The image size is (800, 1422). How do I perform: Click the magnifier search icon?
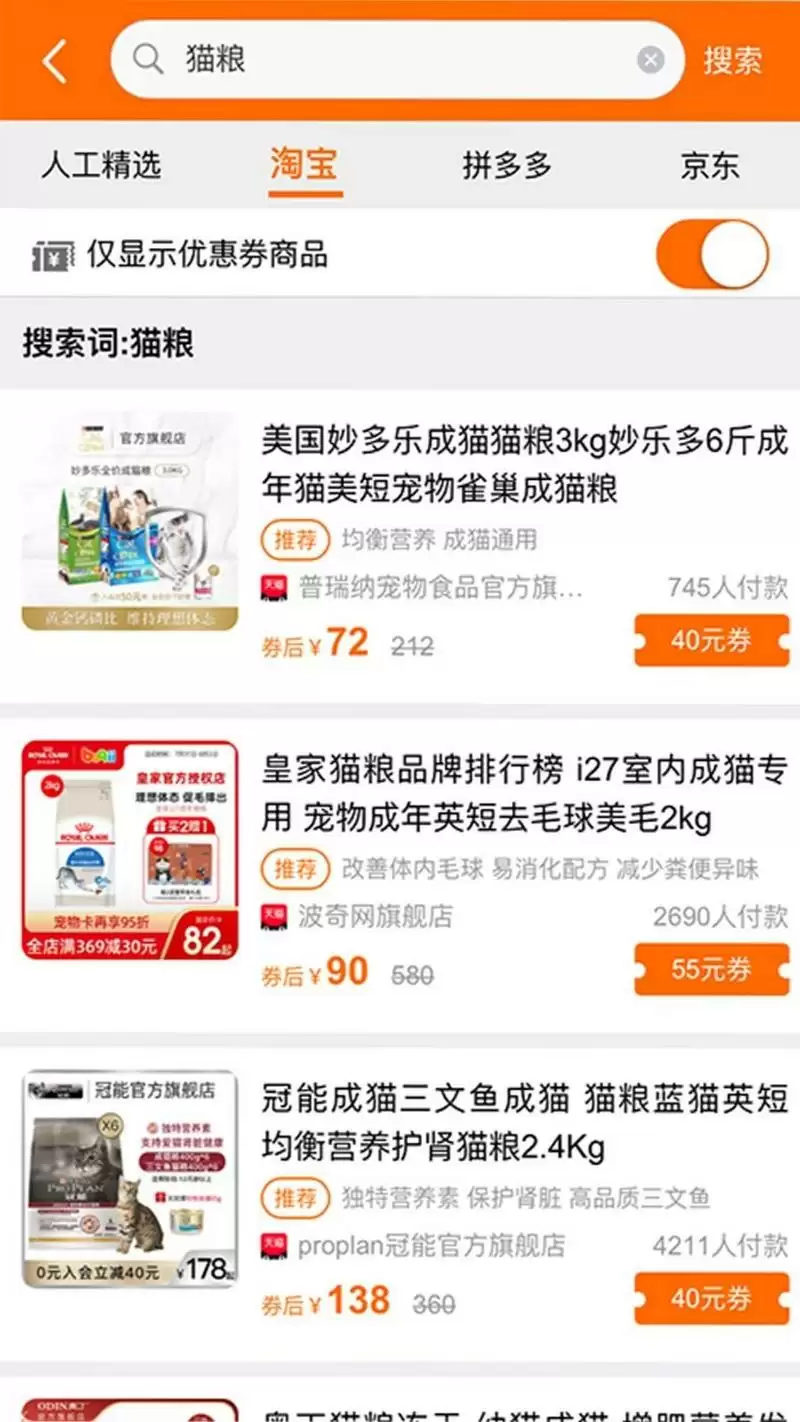[148, 60]
